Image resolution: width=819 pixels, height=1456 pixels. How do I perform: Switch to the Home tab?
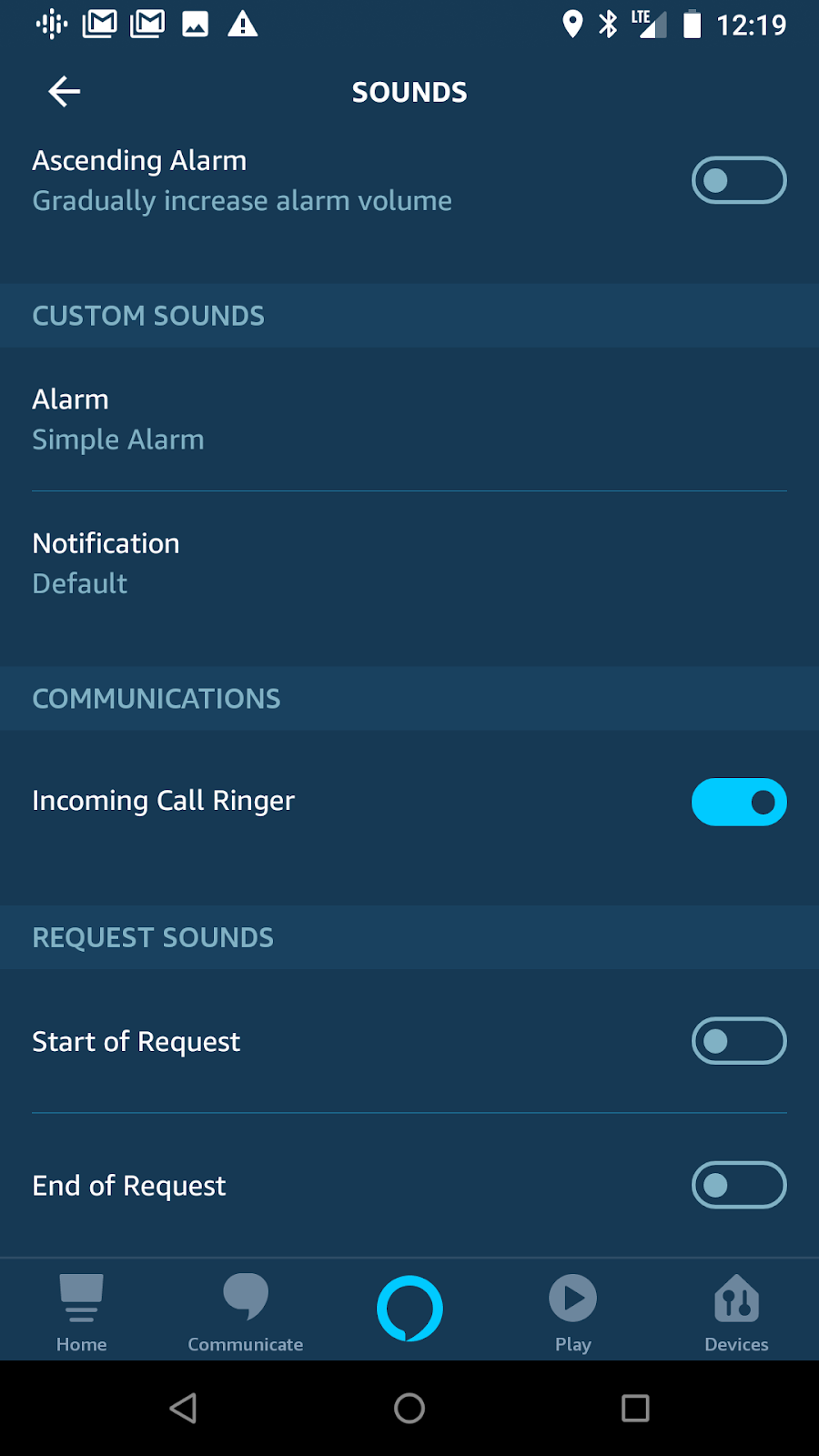pos(82,1312)
